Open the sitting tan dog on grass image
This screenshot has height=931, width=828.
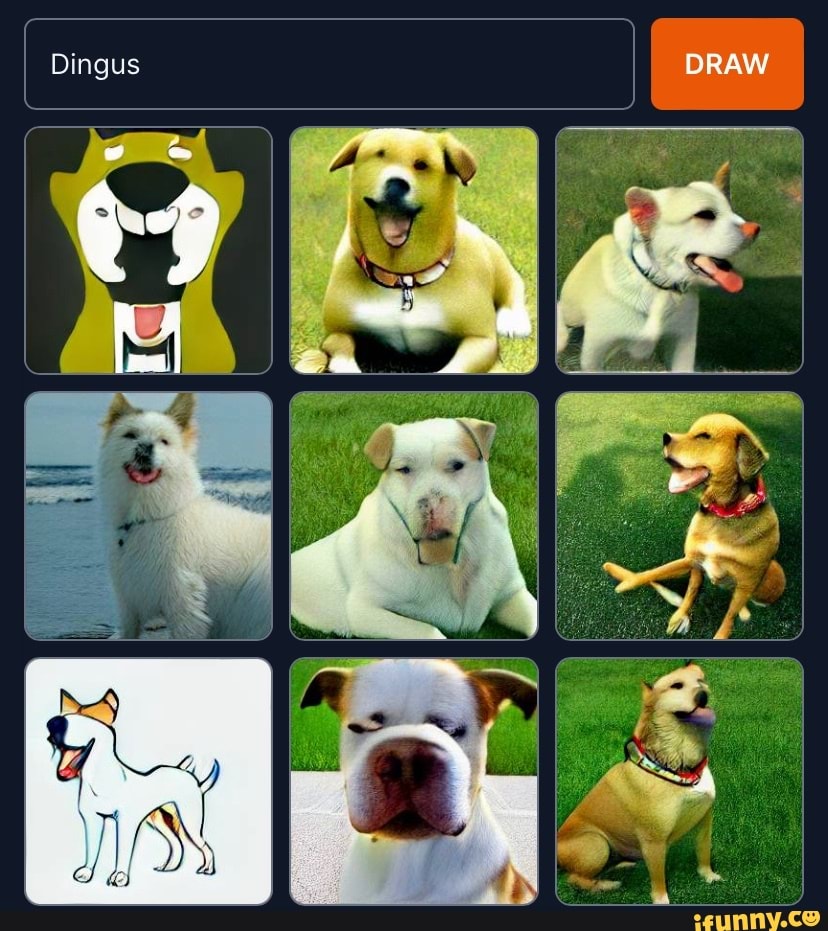click(x=679, y=780)
